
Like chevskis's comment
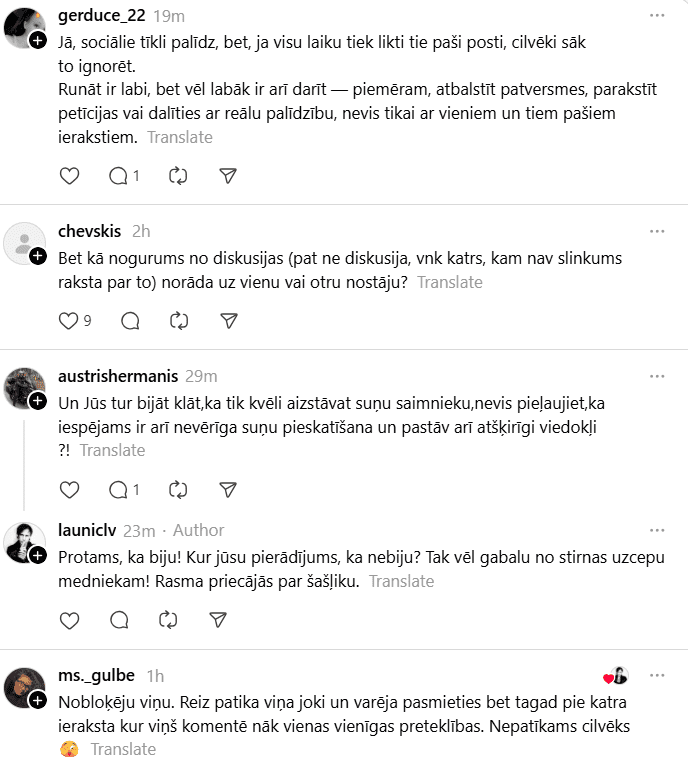(69, 321)
